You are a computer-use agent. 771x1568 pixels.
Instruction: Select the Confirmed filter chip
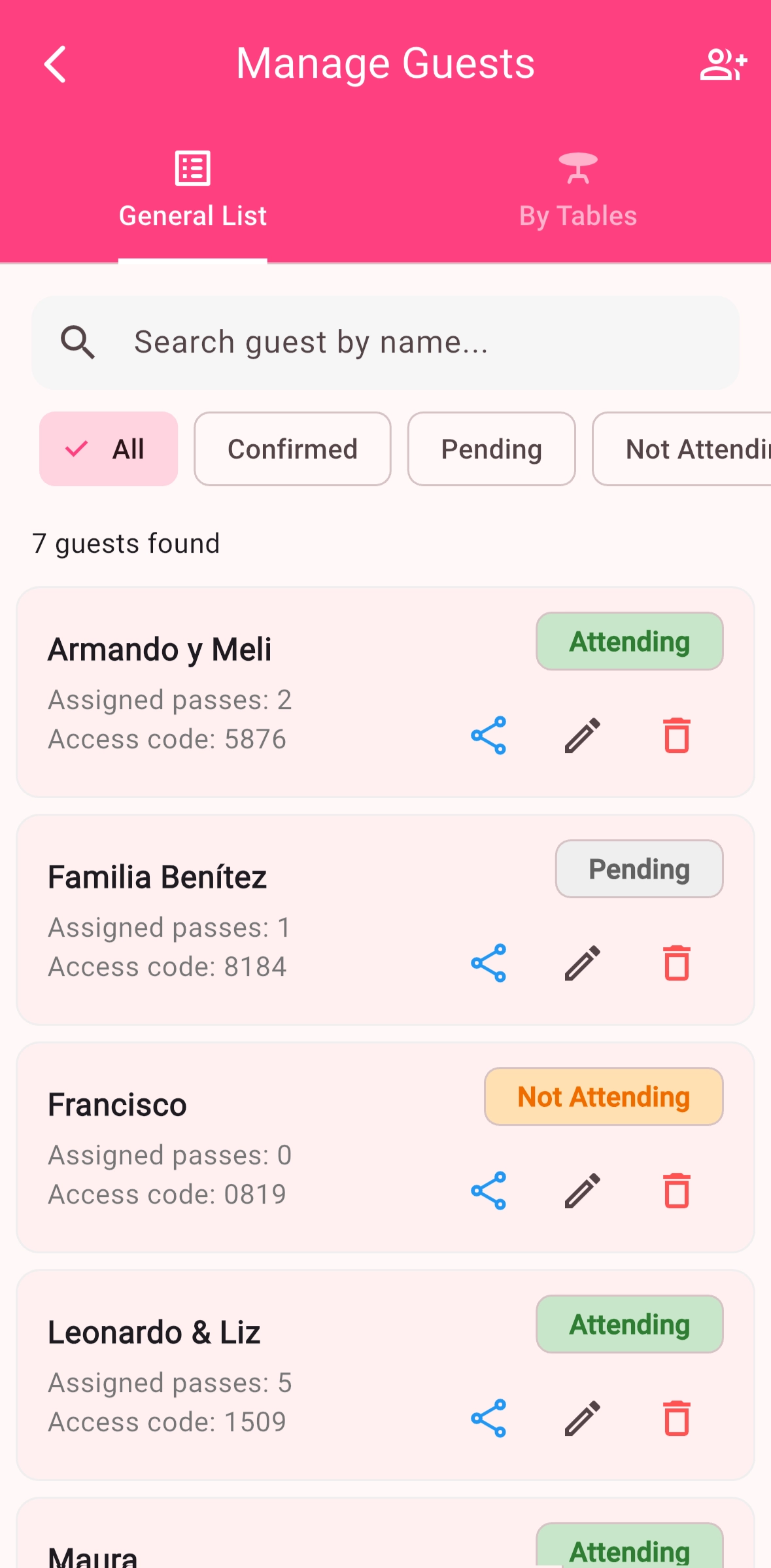pos(292,449)
